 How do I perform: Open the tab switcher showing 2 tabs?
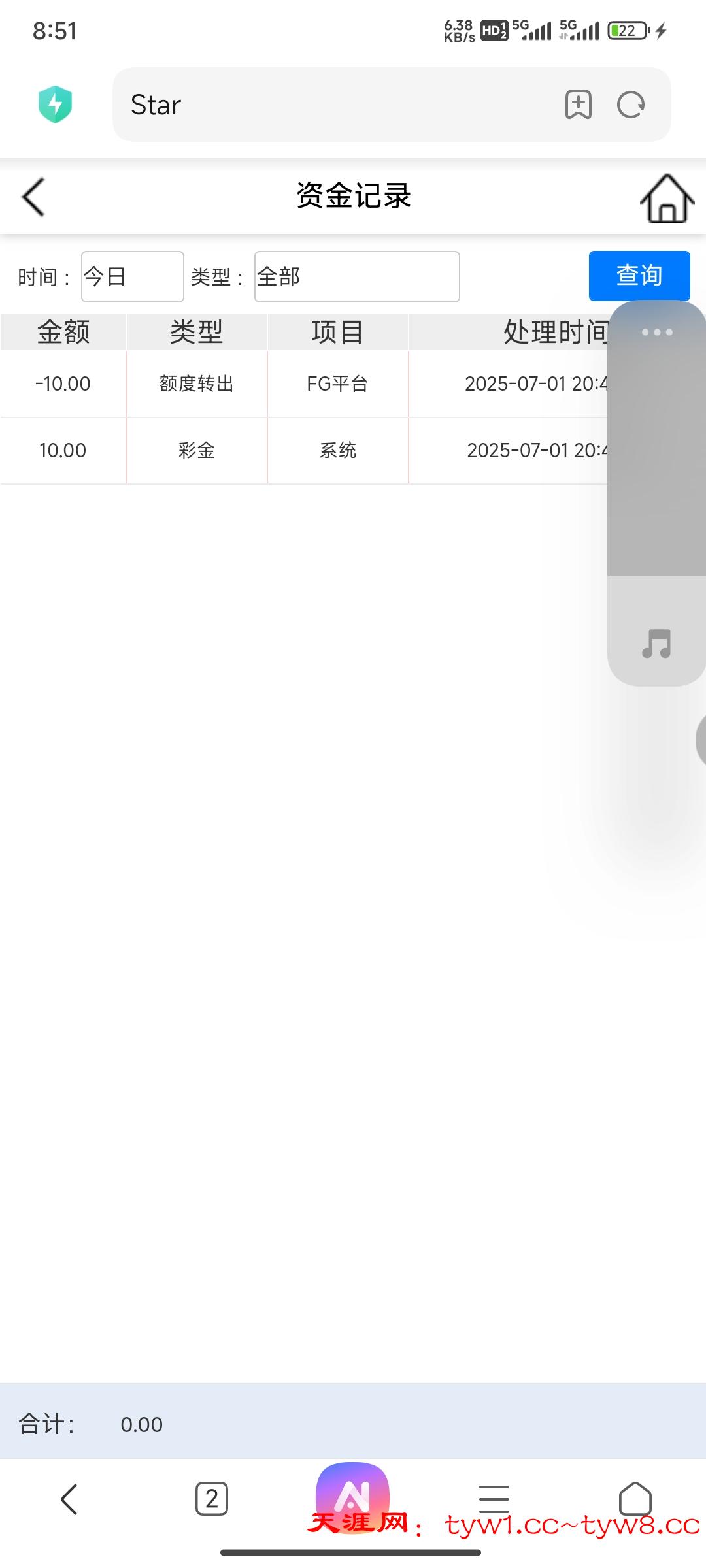click(x=211, y=1498)
